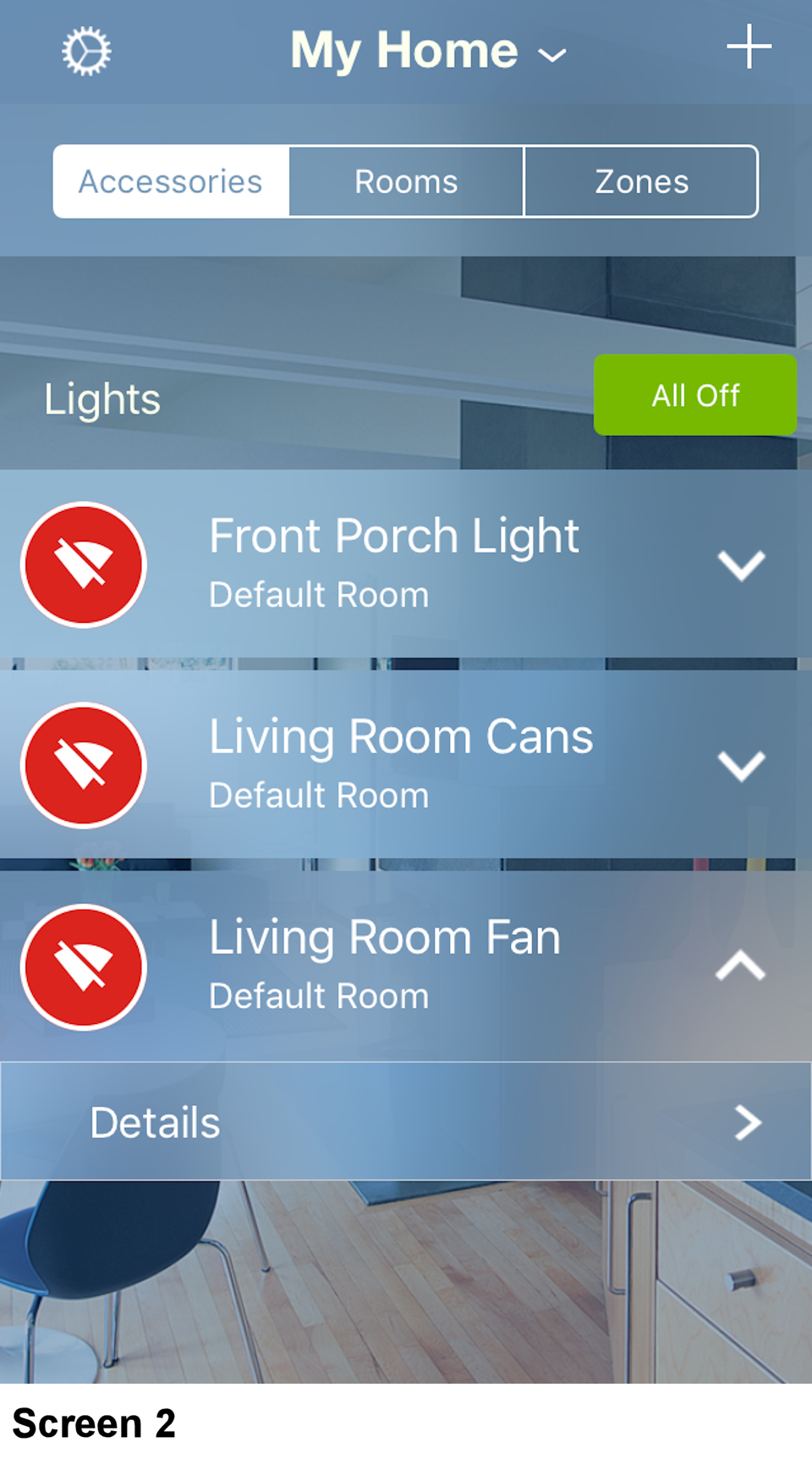Tap the Living Room Fan status icon

pyautogui.click(x=84, y=966)
